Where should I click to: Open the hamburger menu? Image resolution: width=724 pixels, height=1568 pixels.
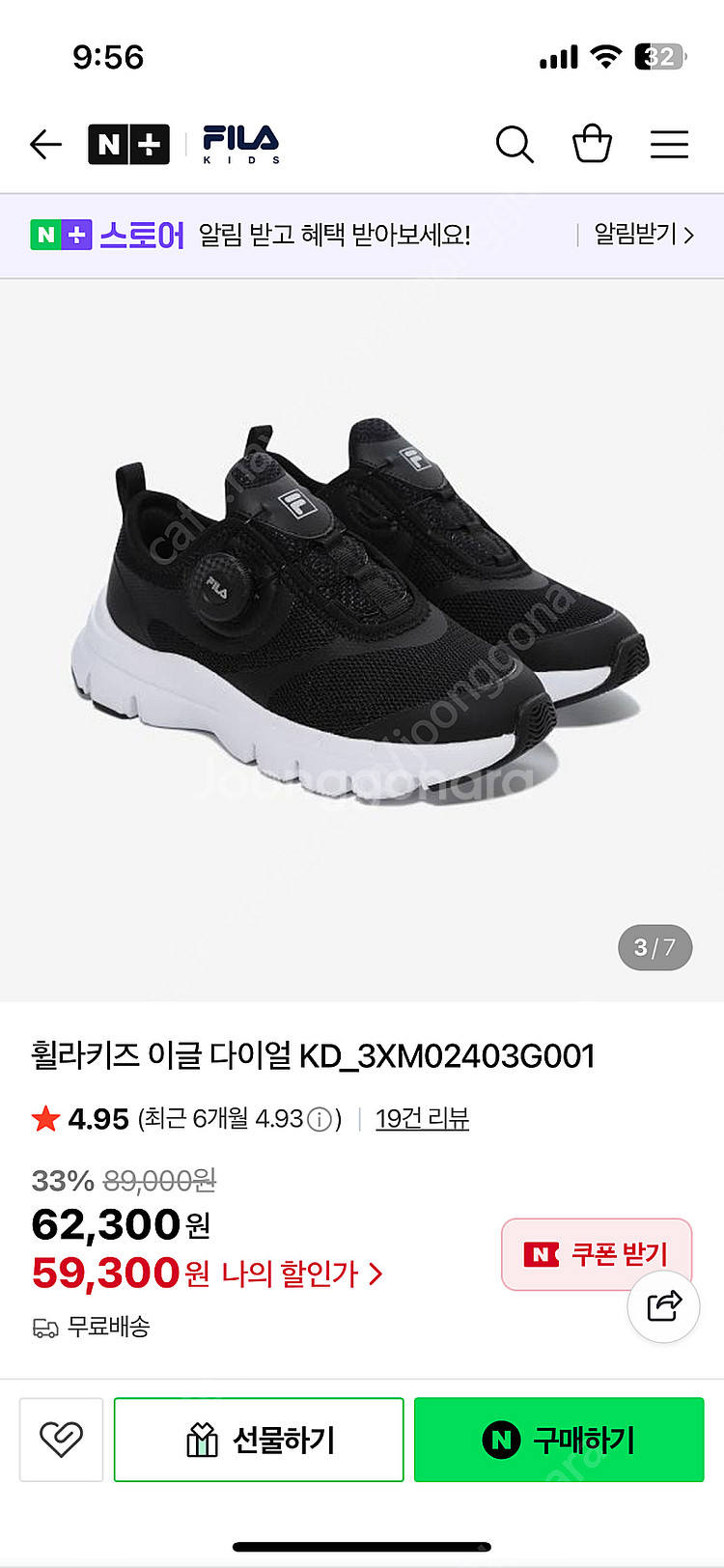[669, 145]
